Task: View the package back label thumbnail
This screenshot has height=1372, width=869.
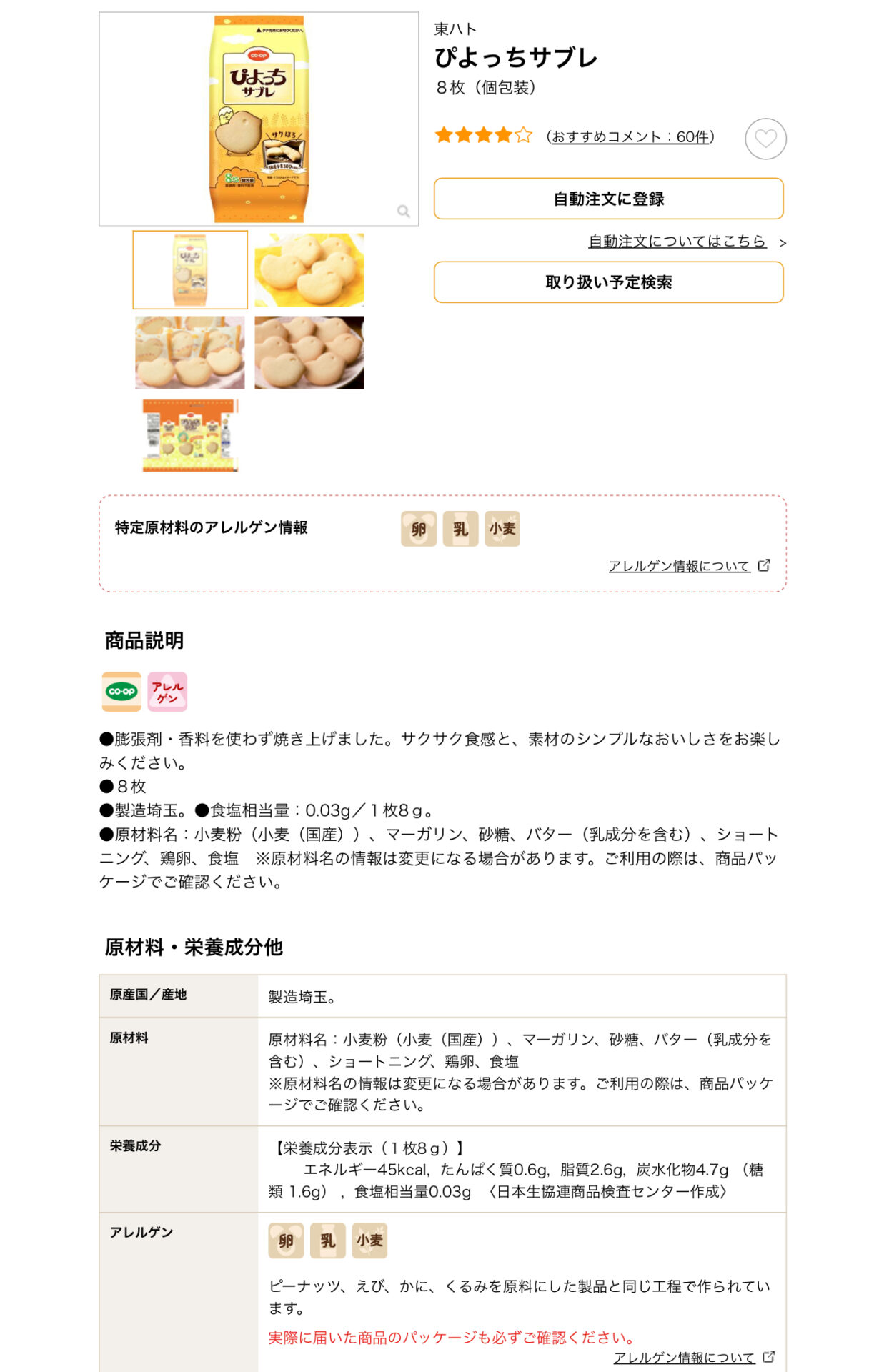Action: (x=190, y=435)
